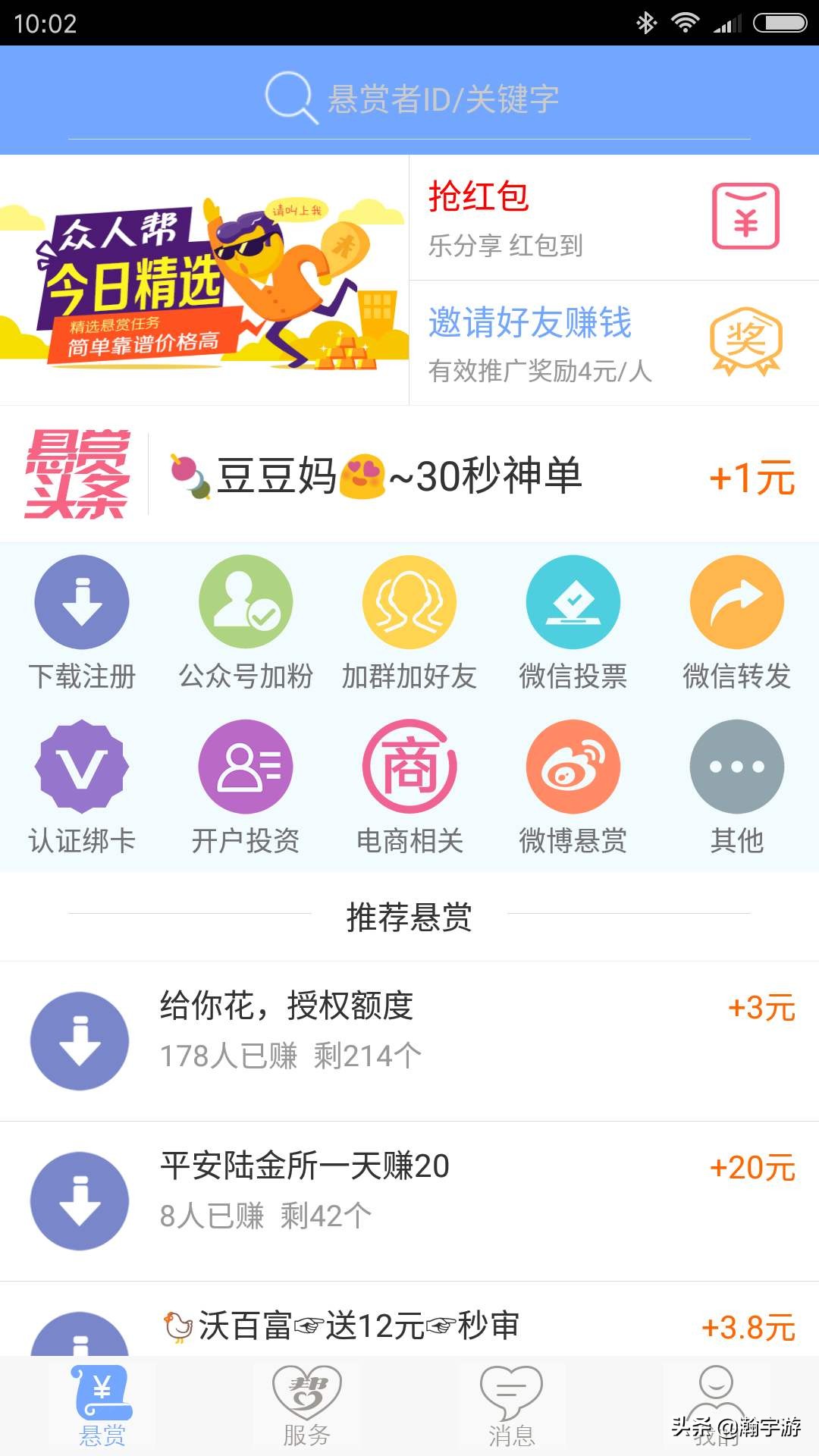The image size is (819, 1456).
Task: Open the 开户投资 category icon
Action: [245, 767]
